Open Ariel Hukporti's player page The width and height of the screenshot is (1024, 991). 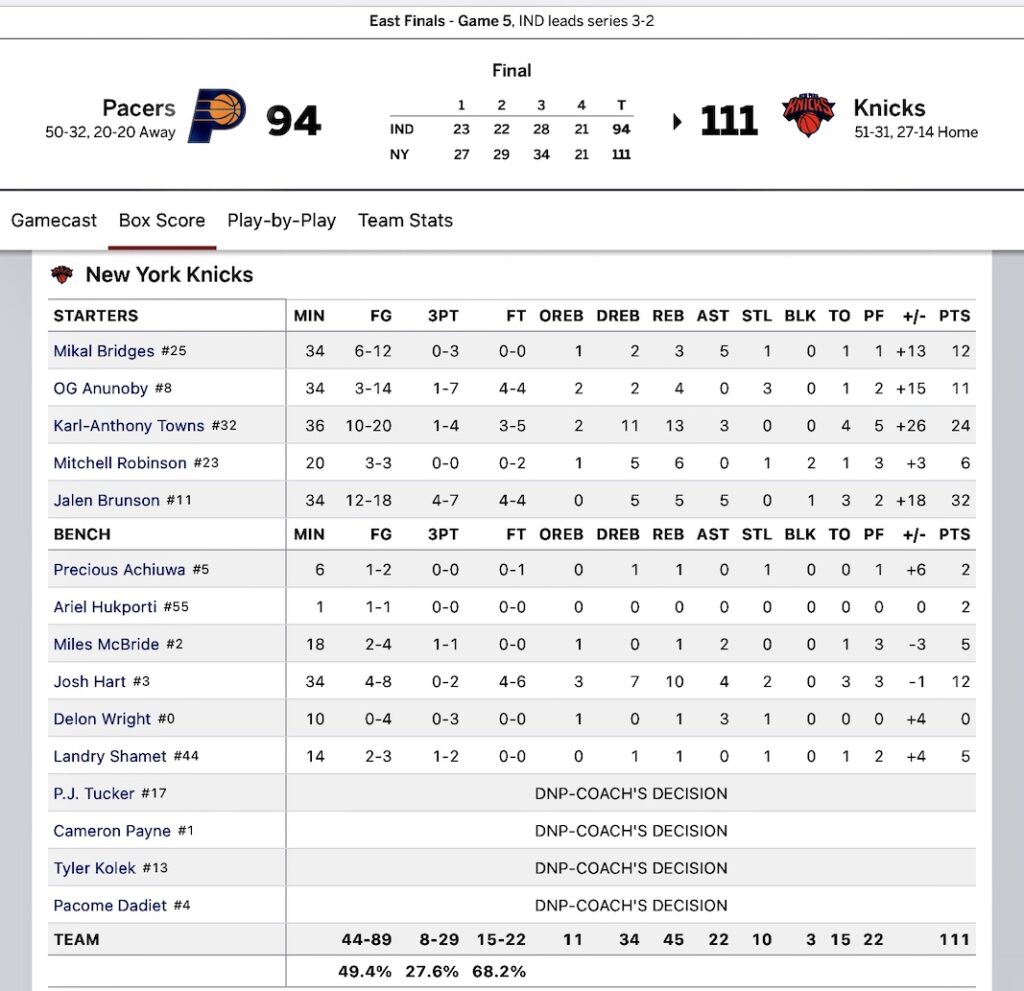[105, 607]
